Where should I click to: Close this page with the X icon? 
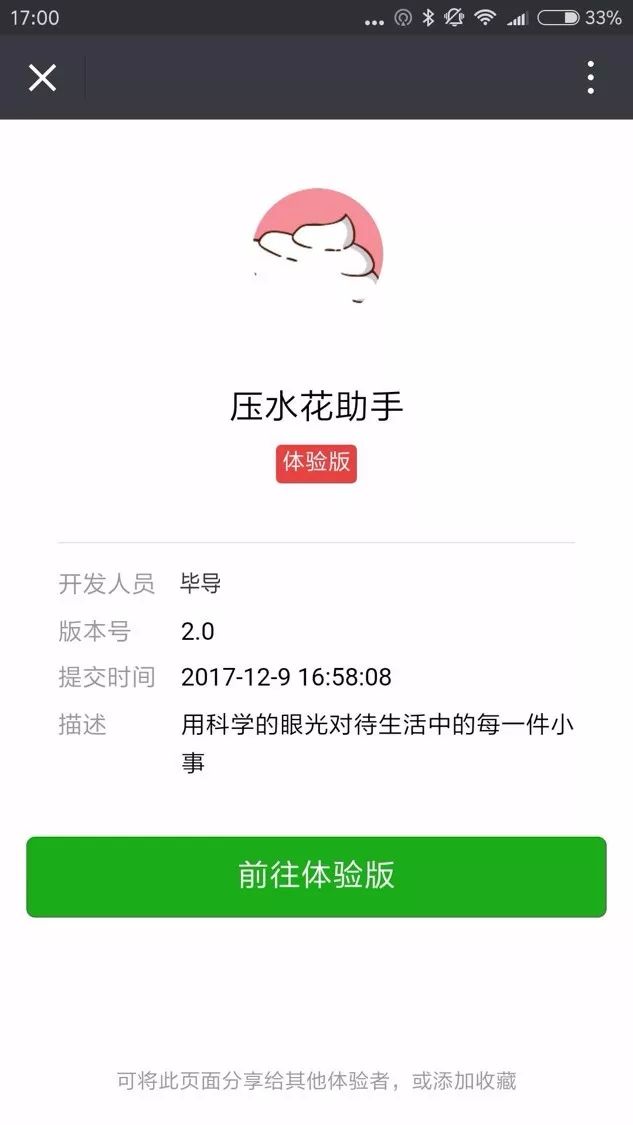(42, 77)
